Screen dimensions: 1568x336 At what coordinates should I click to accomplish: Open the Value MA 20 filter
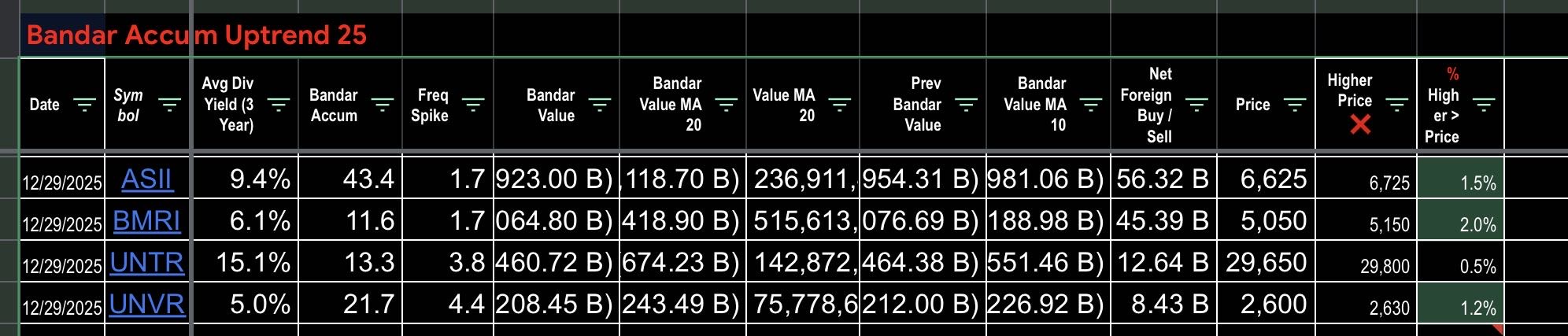(x=840, y=105)
